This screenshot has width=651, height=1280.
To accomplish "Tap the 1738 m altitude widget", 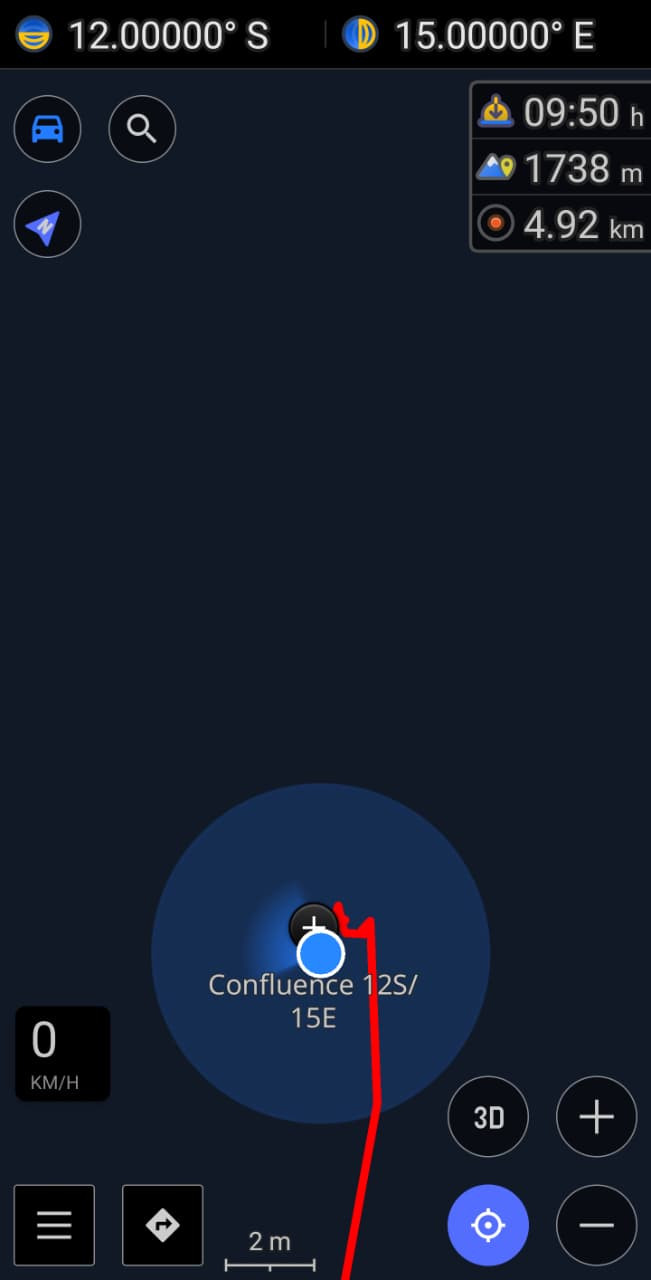I will pos(562,169).
